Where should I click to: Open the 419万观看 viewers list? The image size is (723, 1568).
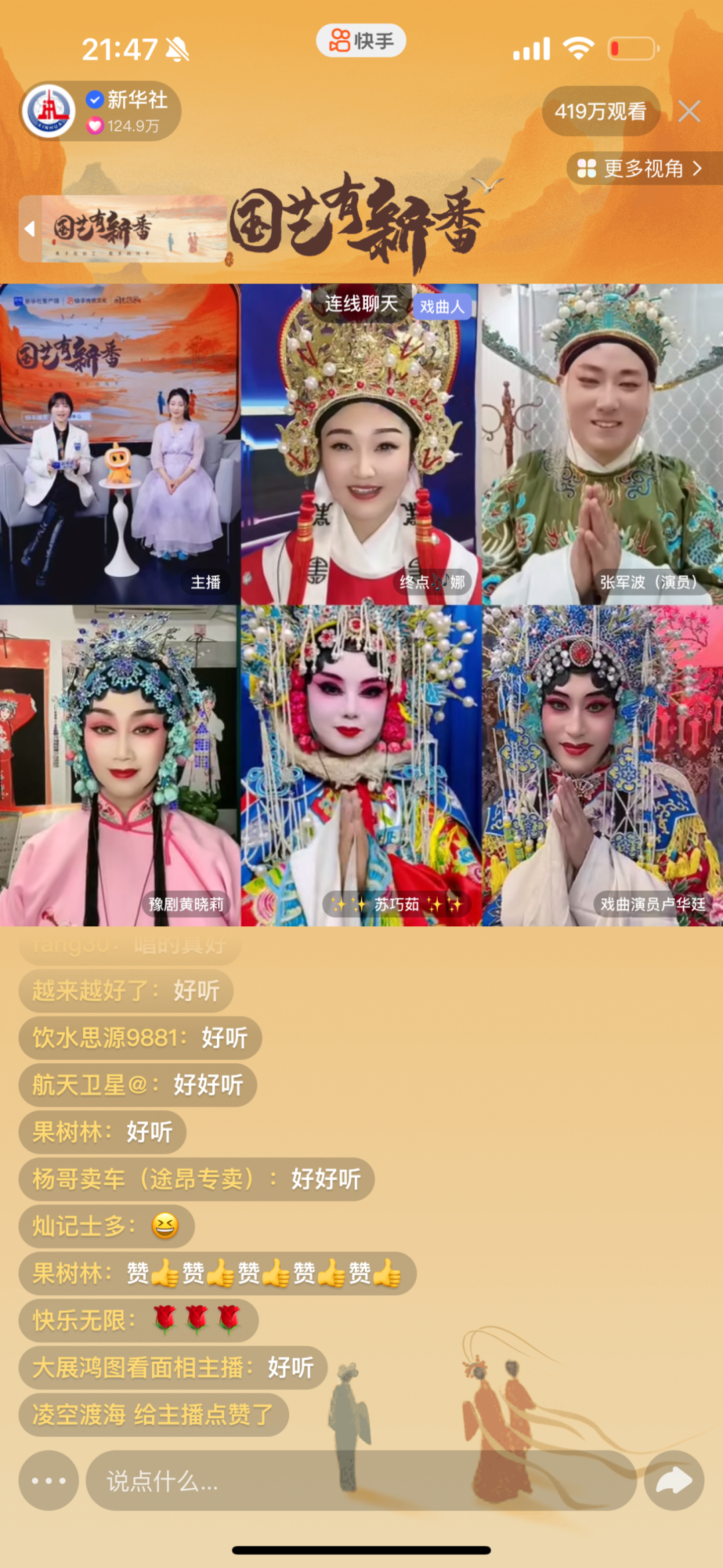[600, 111]
